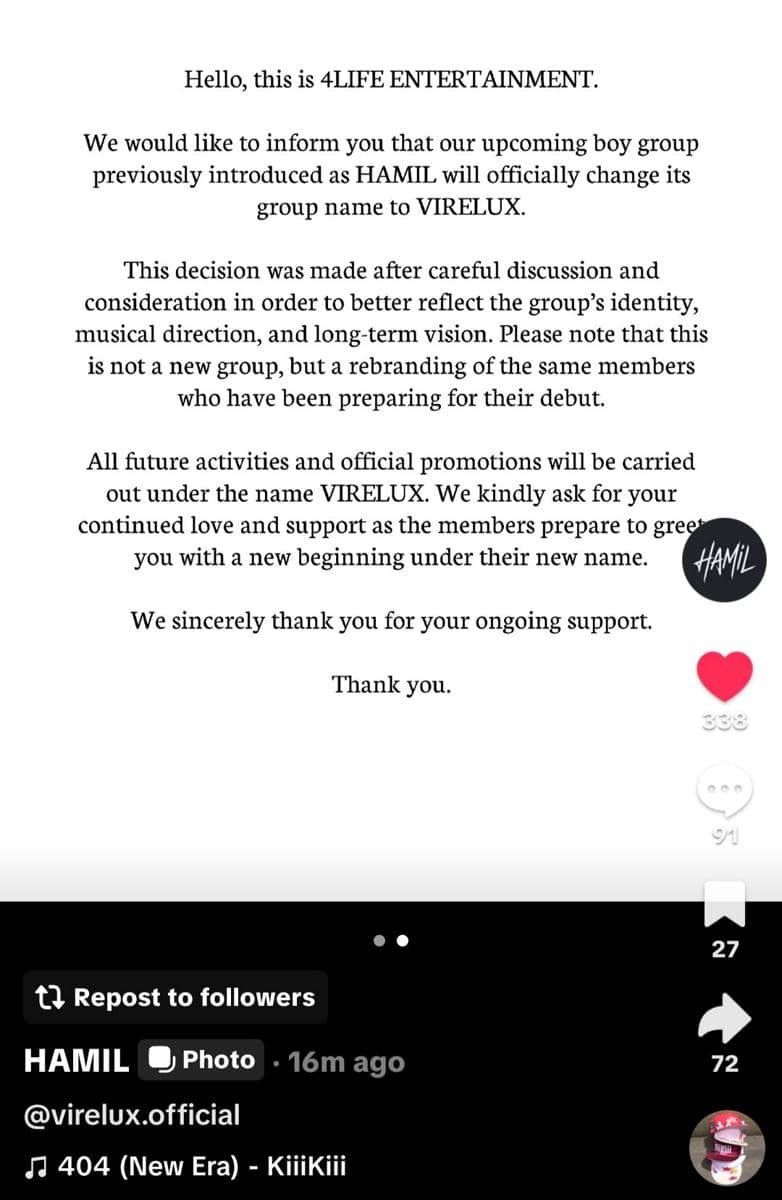Open the HAMIL username
Image resolution: width=782 pixels, height=1200 pixels.
point(76,1061)
